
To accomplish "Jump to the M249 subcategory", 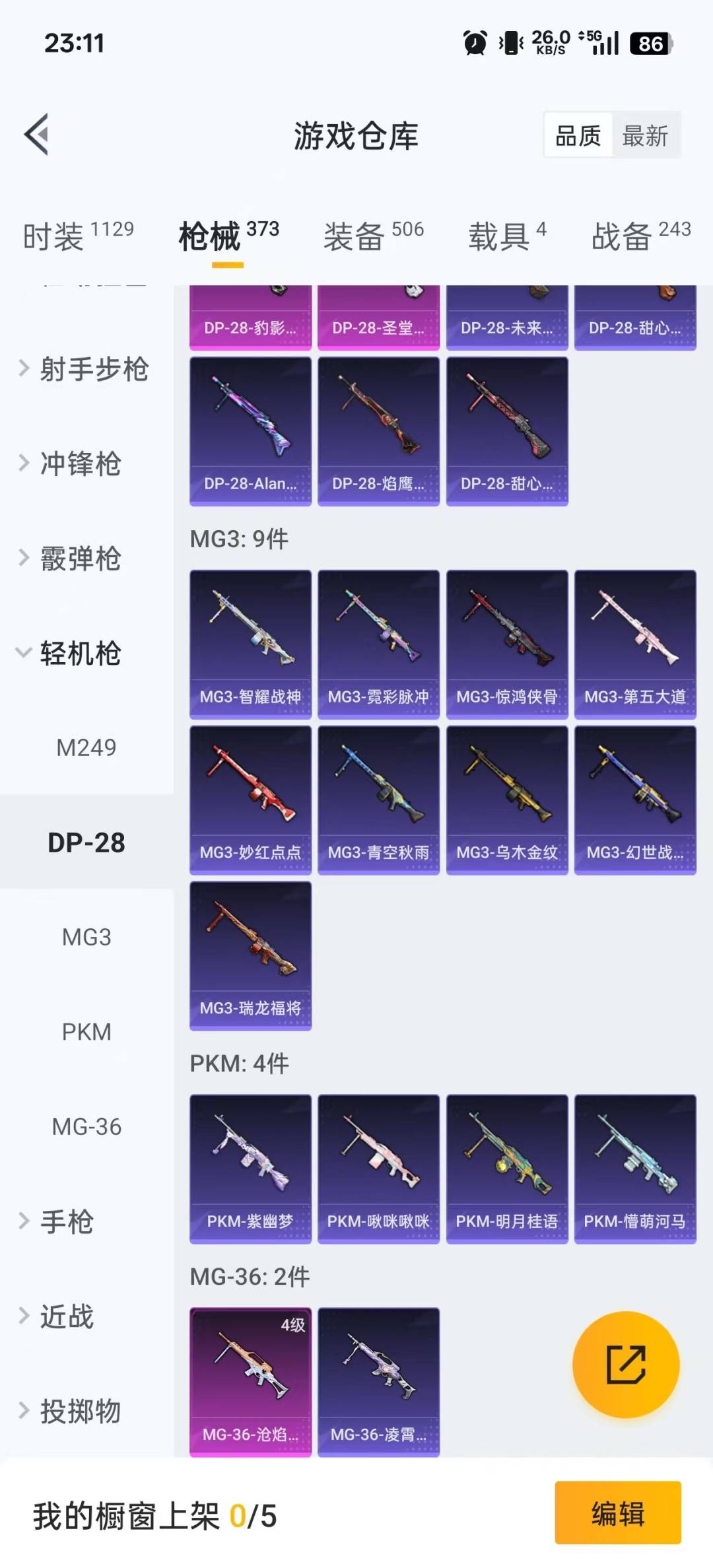I will [x=86, y=747].
